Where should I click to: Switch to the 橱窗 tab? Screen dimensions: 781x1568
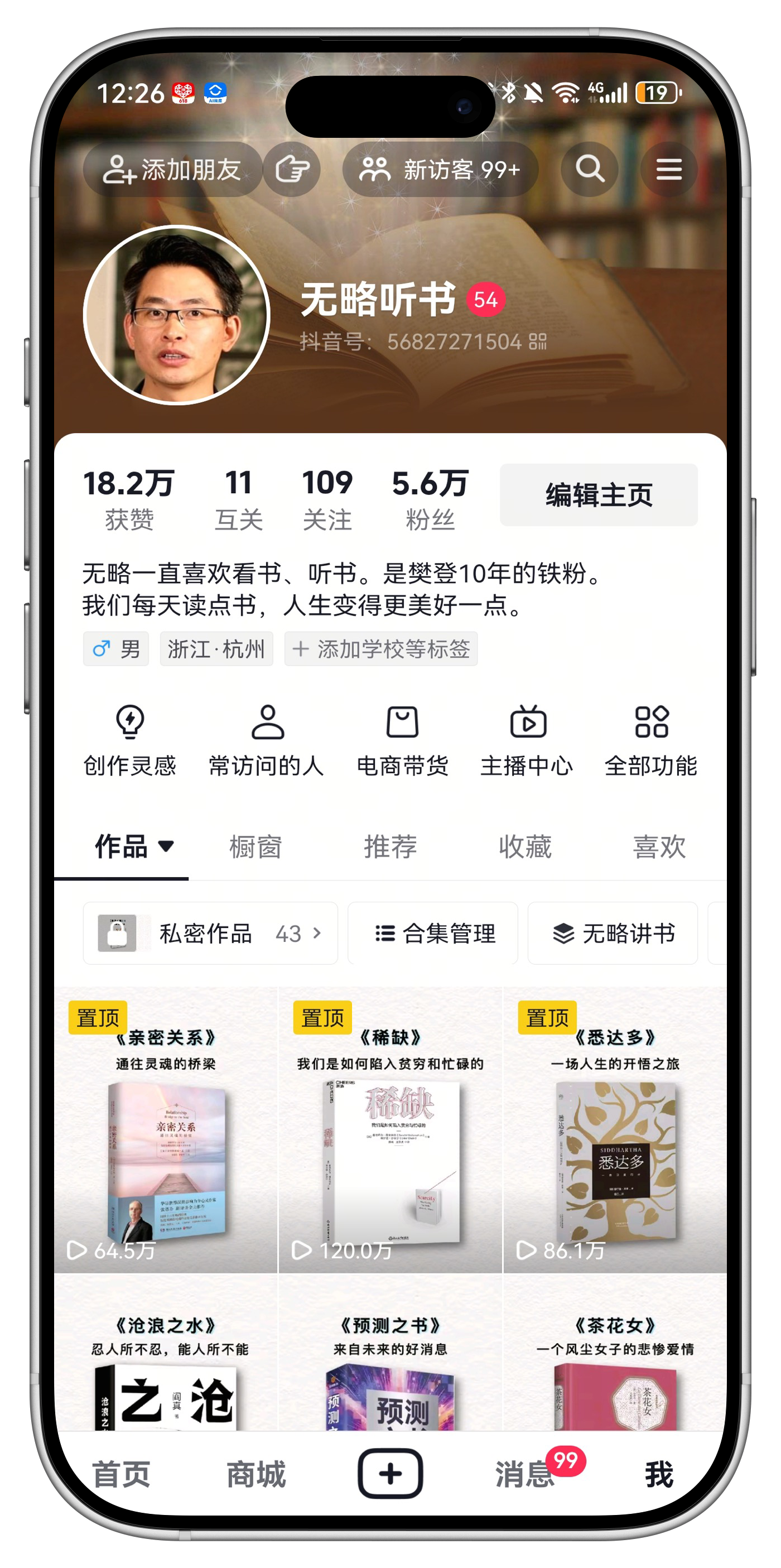point(255,846)
